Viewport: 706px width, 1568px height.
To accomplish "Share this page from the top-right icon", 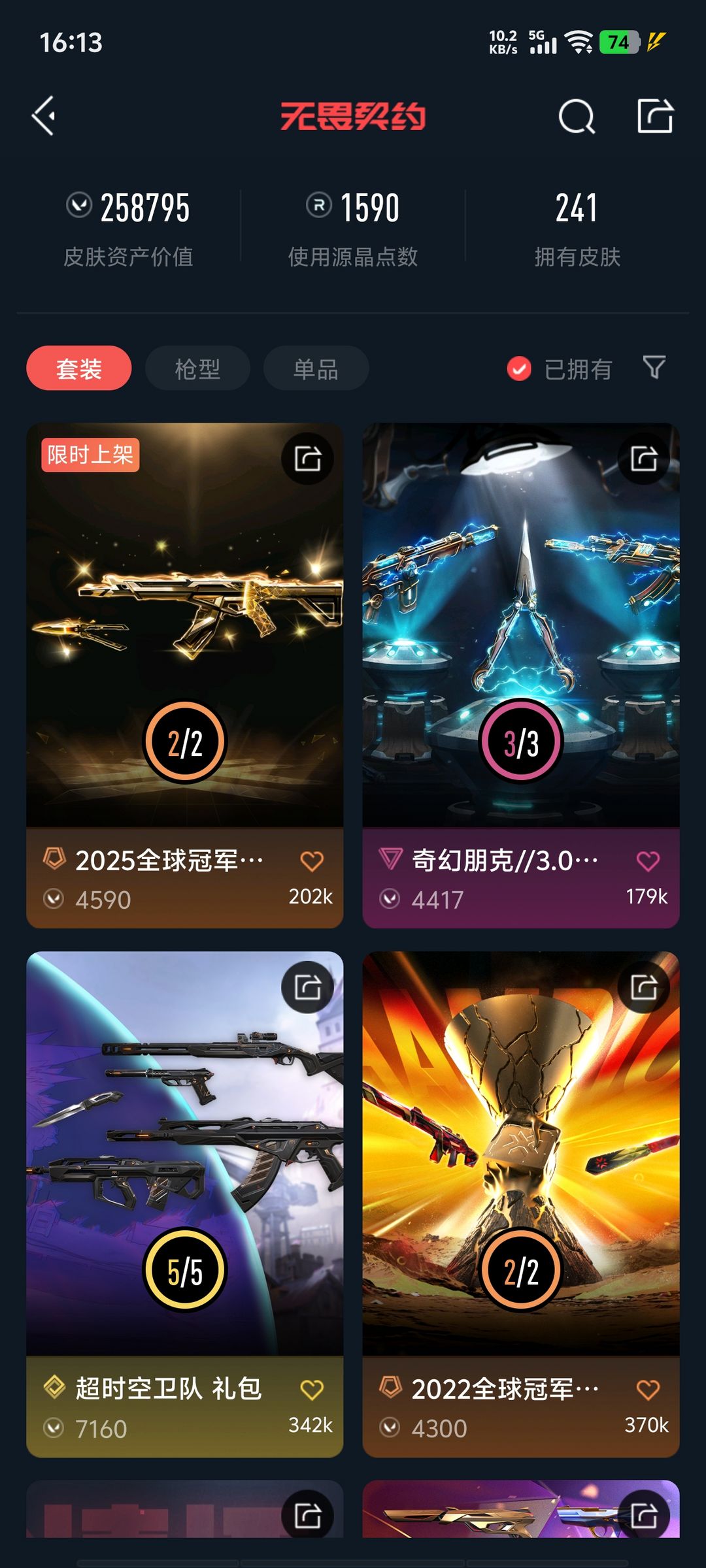I will (655, 116).
